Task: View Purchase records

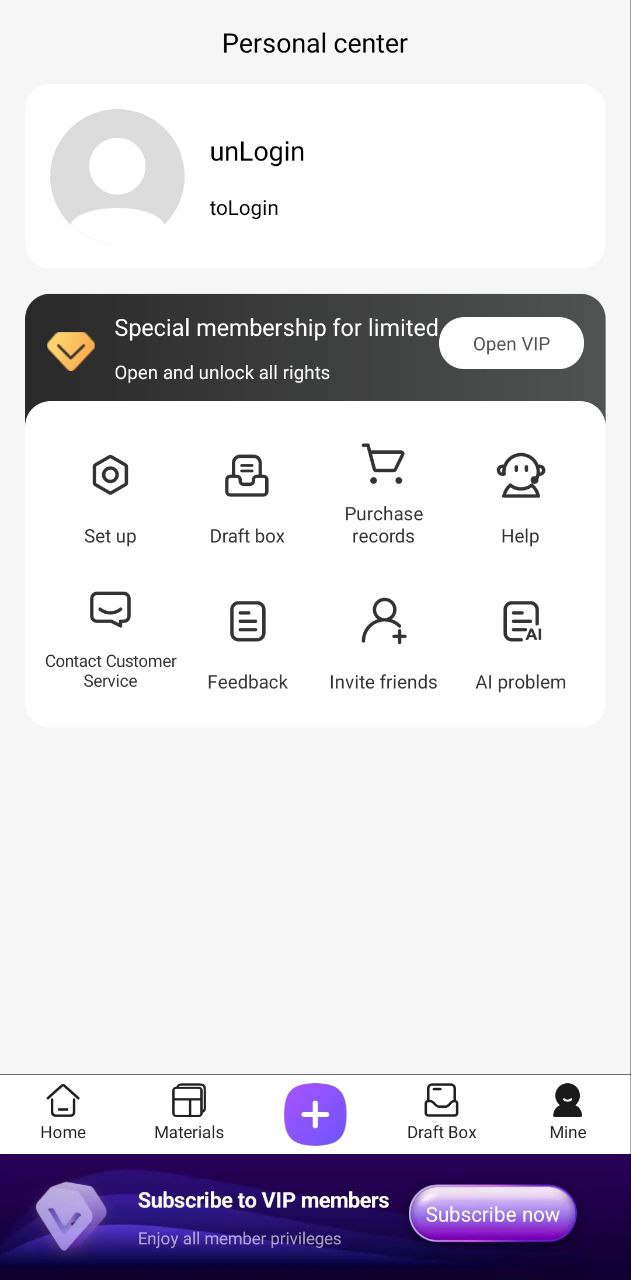Action: 383,495
